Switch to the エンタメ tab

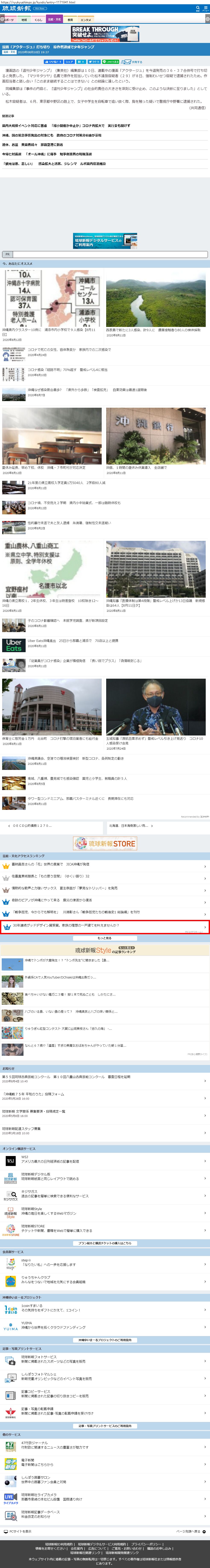pos(86,19)
